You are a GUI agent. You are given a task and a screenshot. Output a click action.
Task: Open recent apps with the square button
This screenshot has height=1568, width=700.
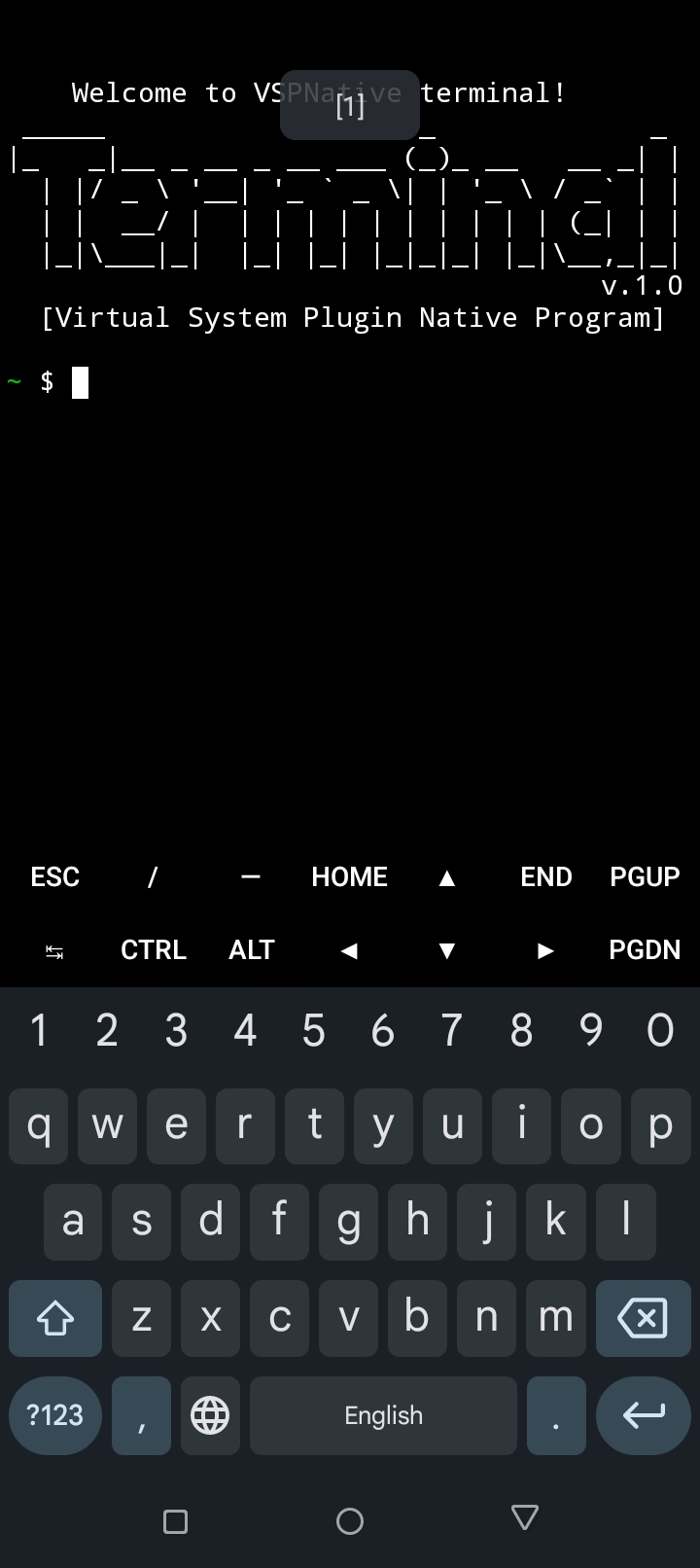(175, 1517)
